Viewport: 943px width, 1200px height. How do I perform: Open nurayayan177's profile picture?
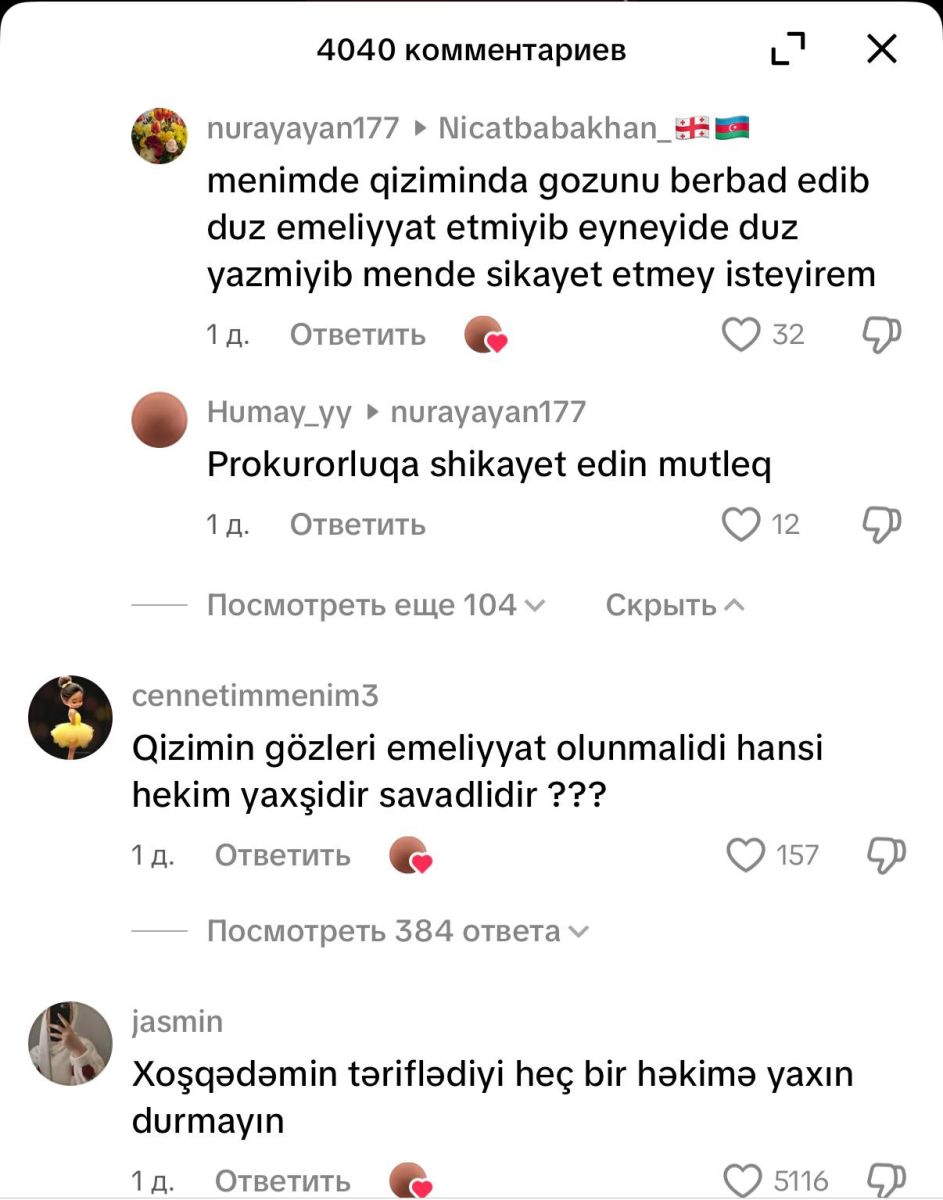[159, 136]
